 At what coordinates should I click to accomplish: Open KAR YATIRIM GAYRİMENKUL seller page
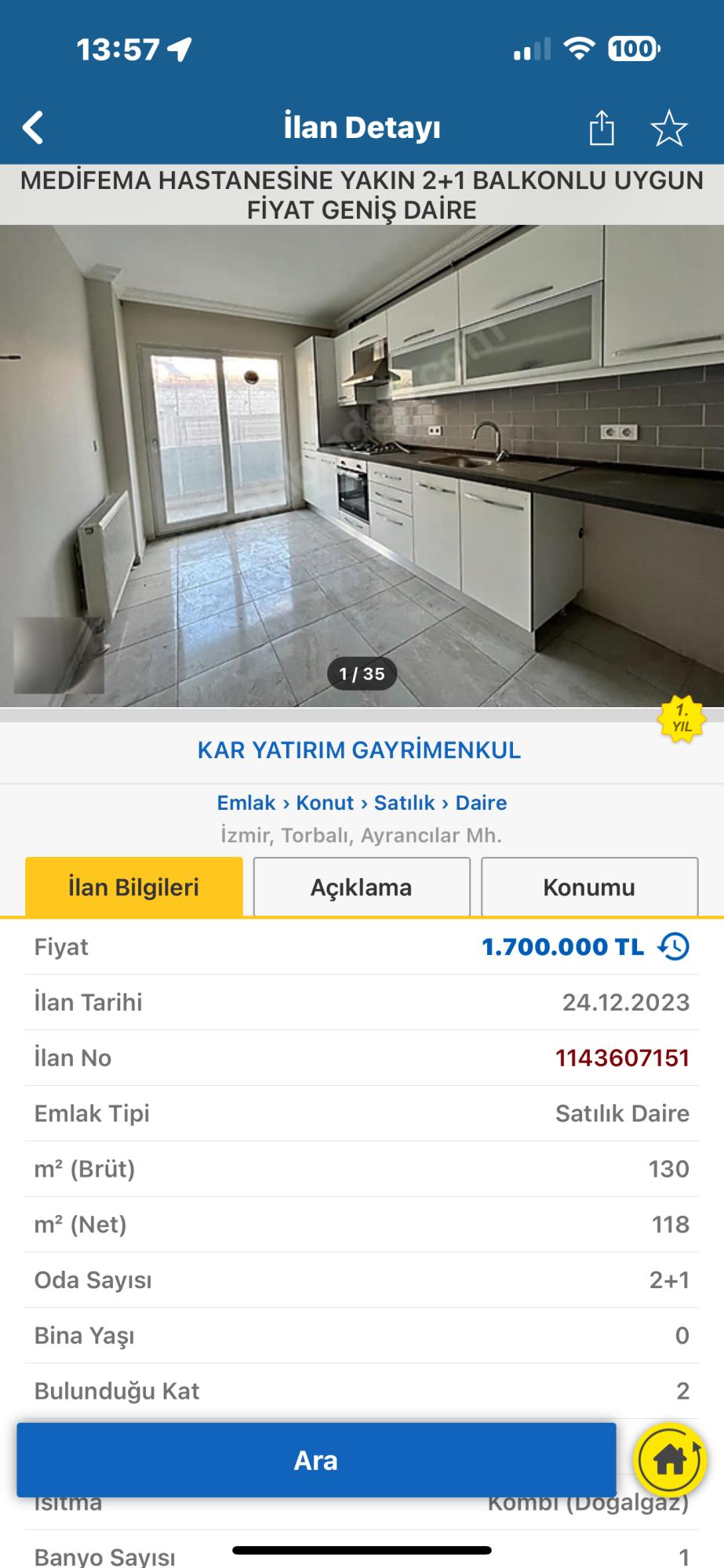(362, 750)
